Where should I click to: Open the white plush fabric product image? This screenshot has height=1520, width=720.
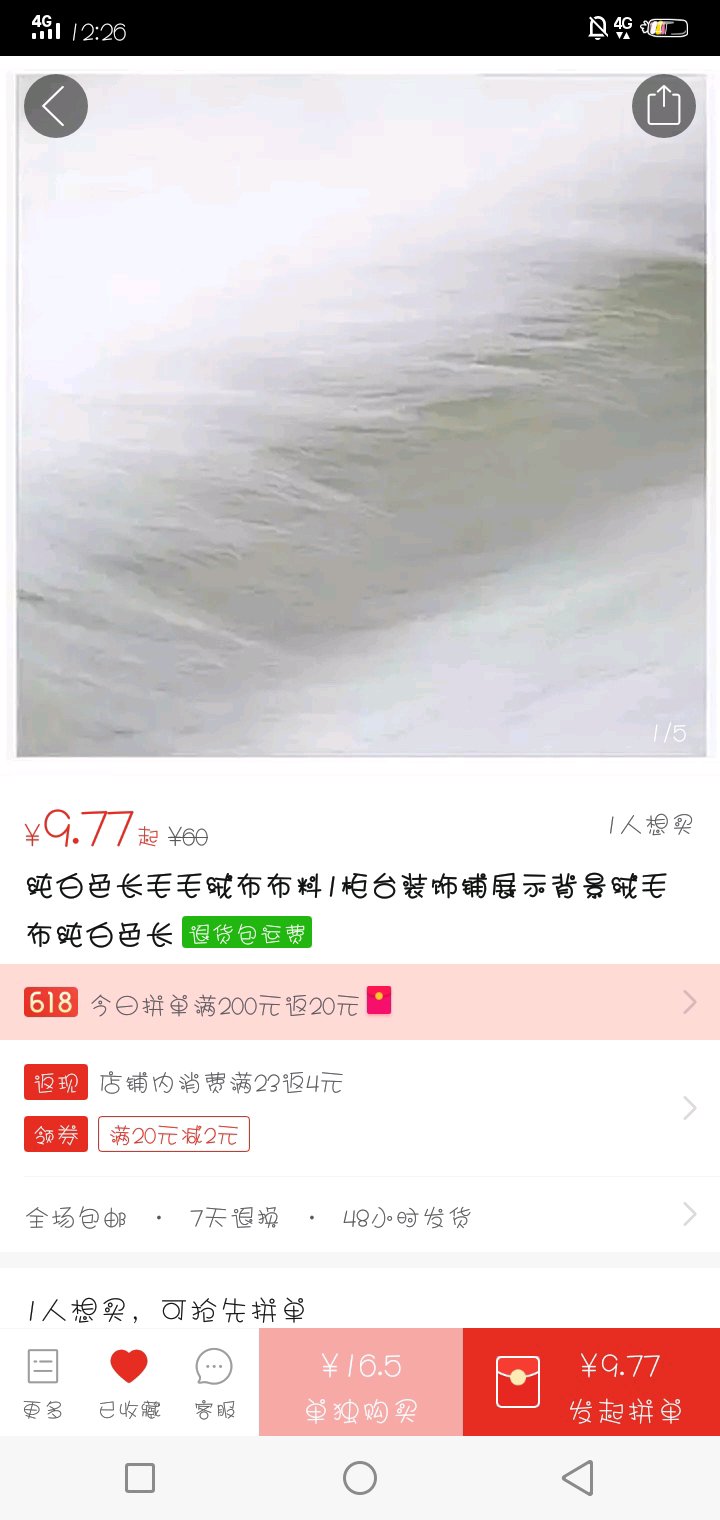(360, 420)
